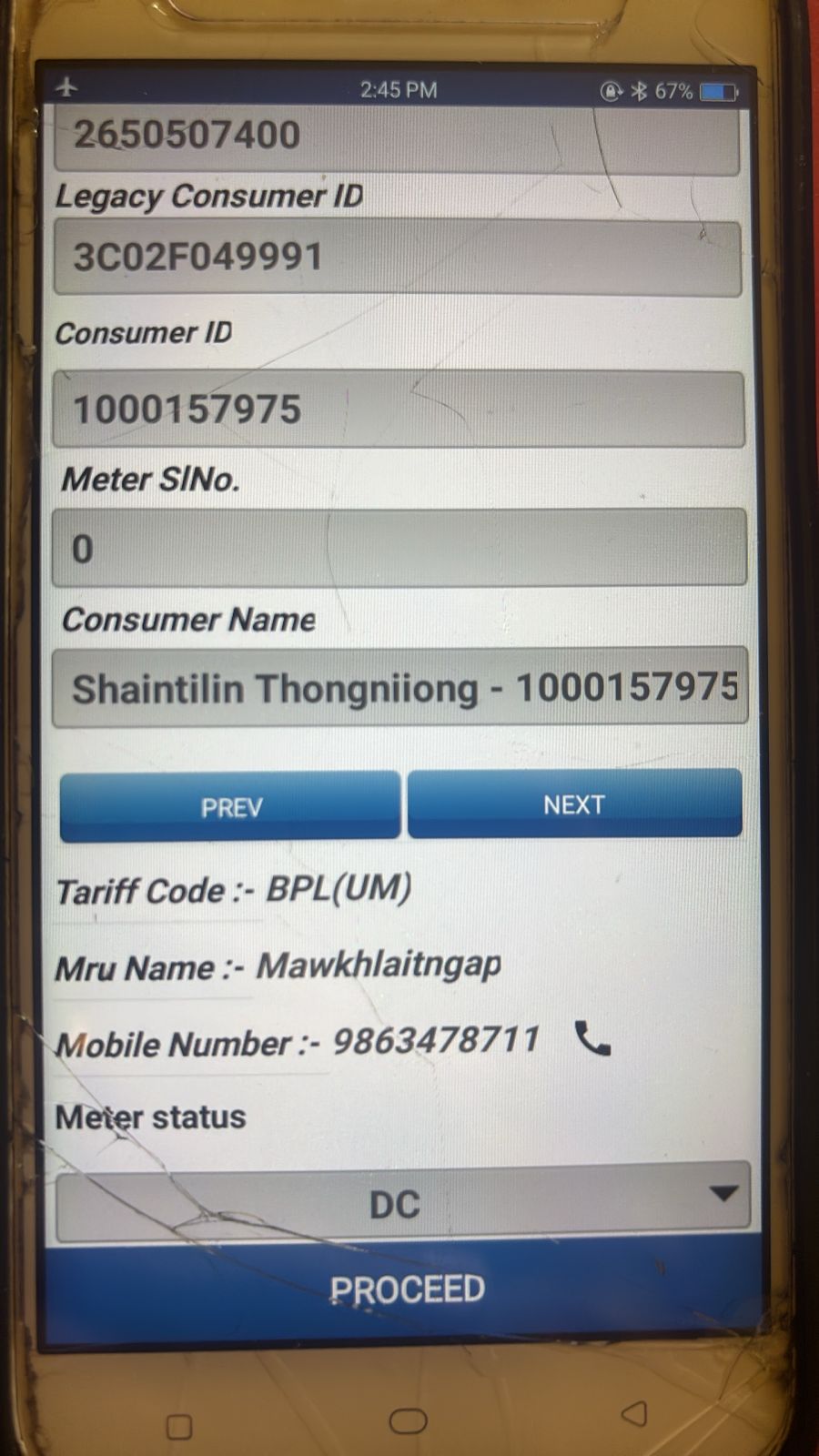The width and height of the screenshot is (819, 1456).
Task: Focus the Meter SlNo. field
Action: (x=399, y=548)
